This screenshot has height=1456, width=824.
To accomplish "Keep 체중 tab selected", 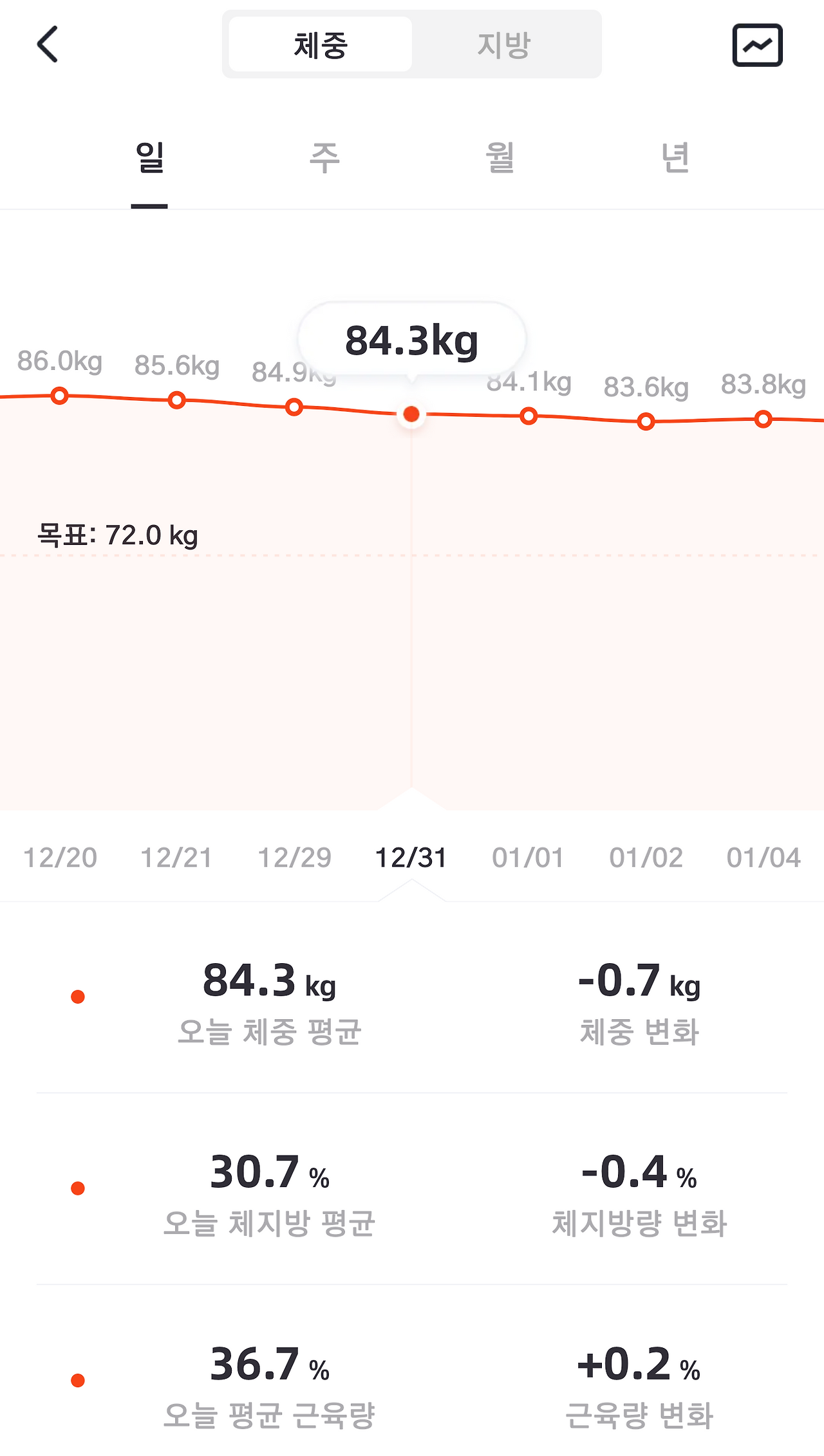I will 320,44.
